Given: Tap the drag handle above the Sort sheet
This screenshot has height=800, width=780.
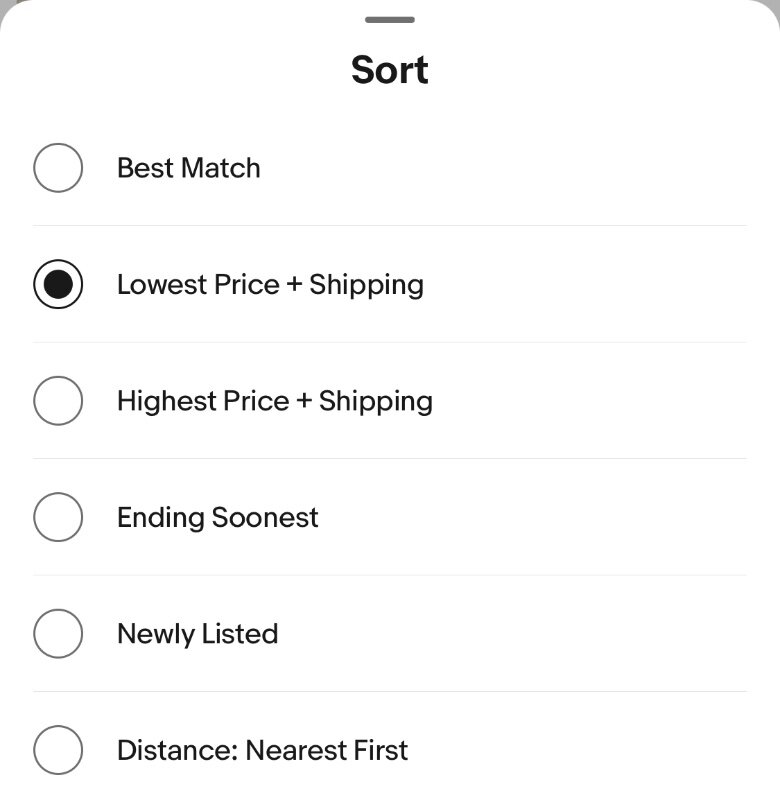Looking at the screenshot, I should point(390,18).
